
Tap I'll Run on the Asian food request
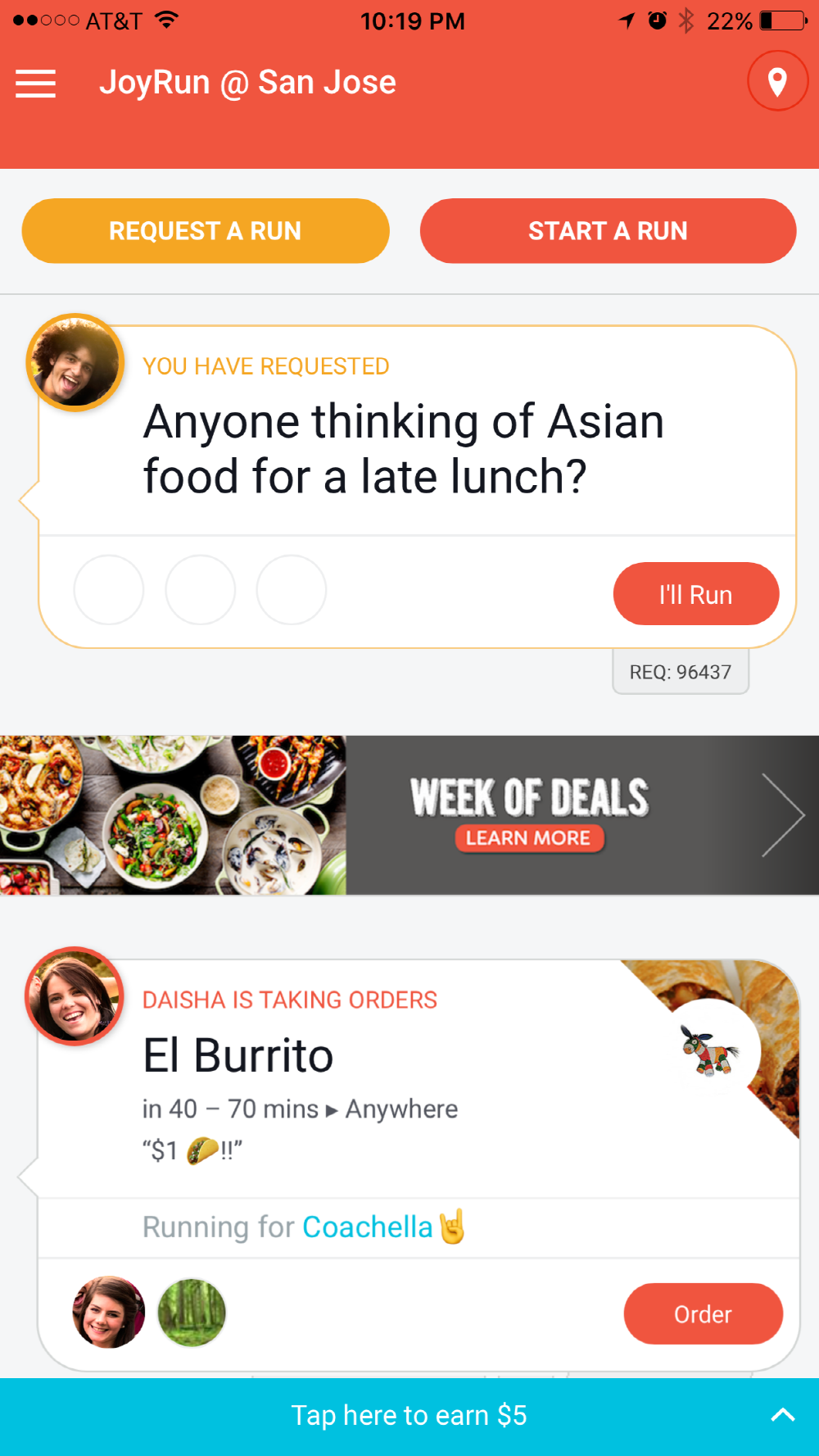(x=695, y=594)
